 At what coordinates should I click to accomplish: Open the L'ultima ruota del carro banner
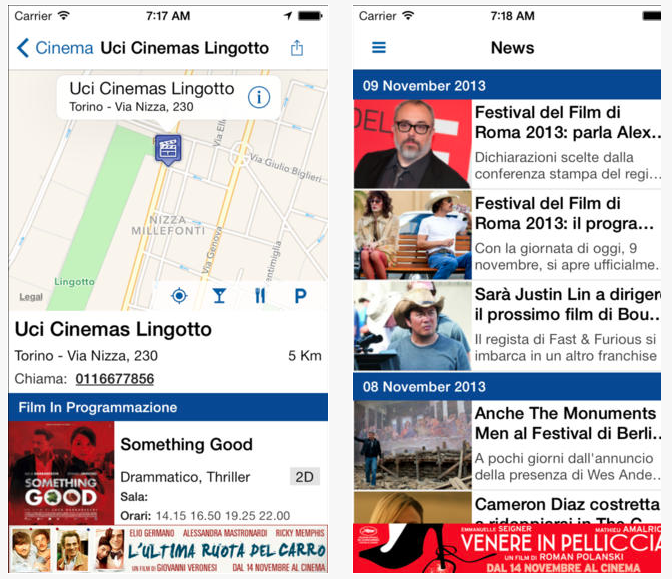[168, 550]
